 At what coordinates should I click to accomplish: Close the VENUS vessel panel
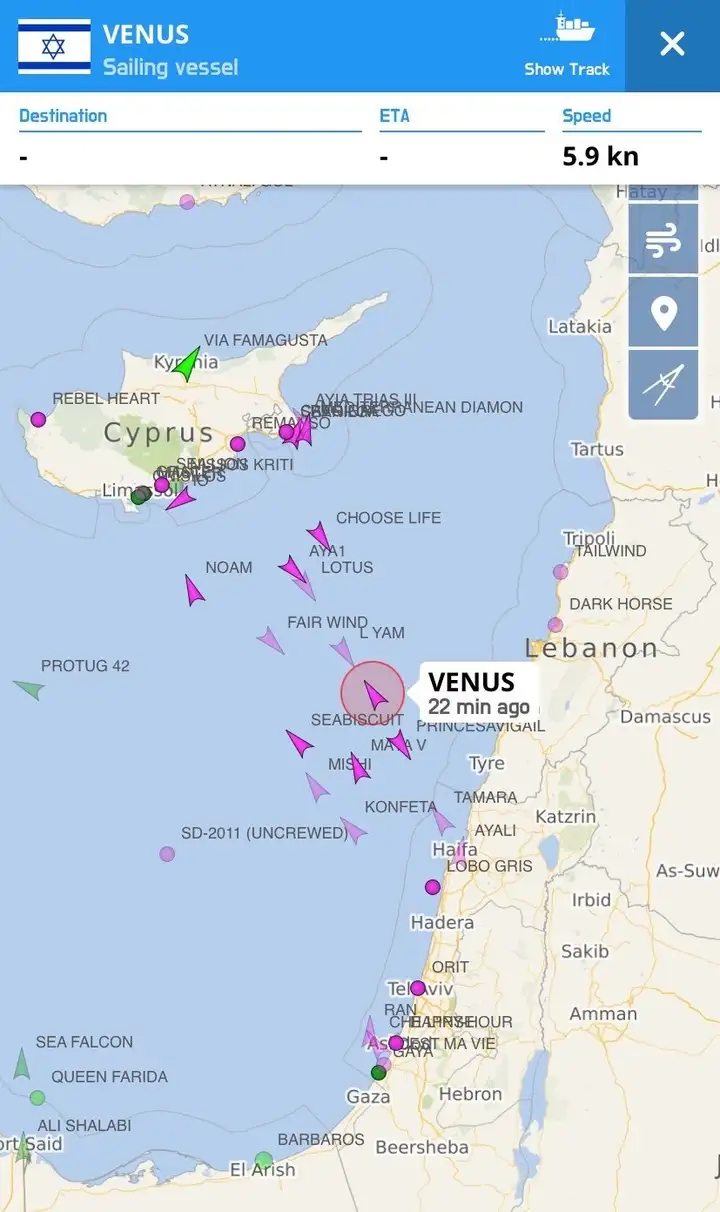[x=672, y=44]
